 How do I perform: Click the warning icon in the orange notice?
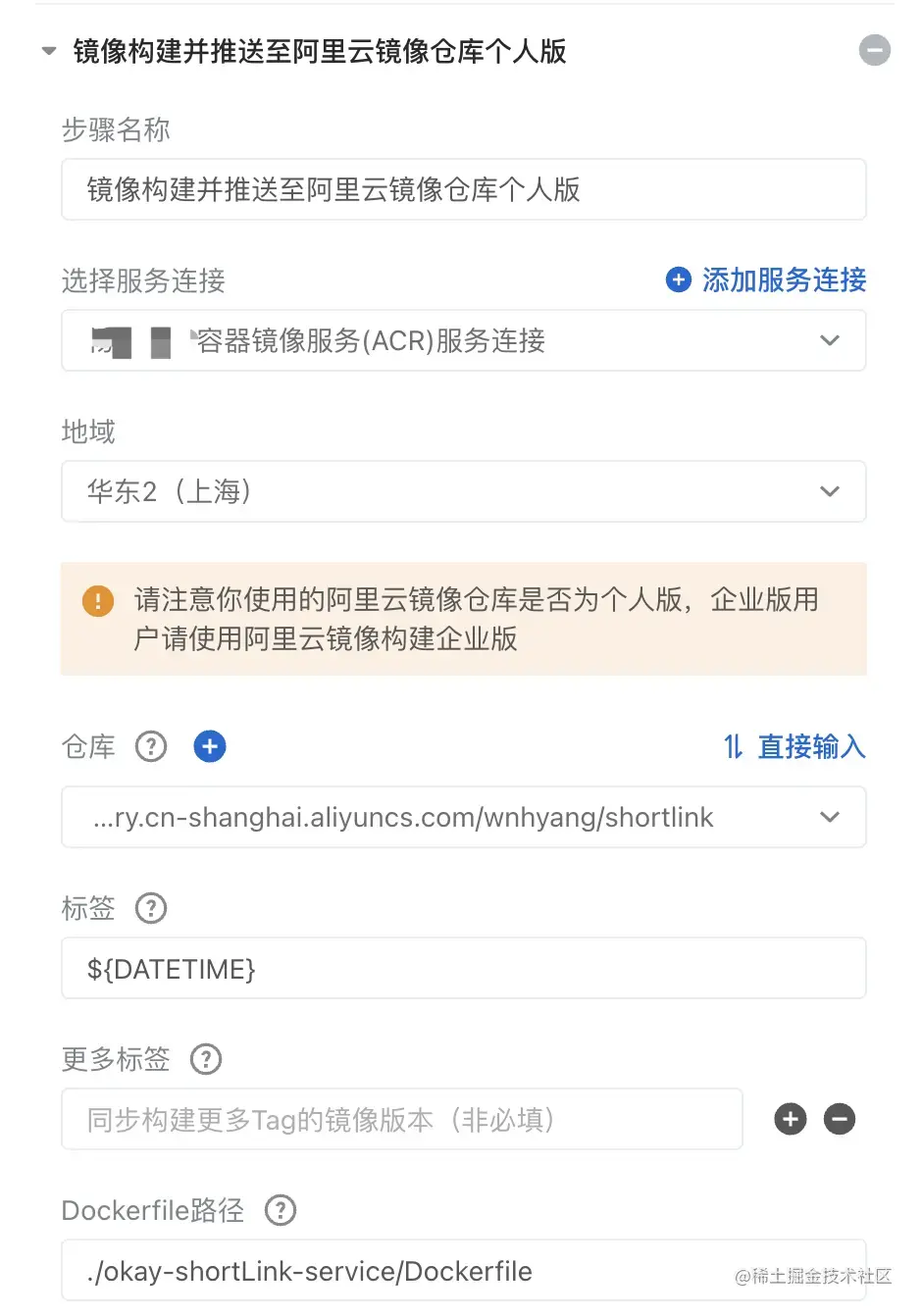98,601
